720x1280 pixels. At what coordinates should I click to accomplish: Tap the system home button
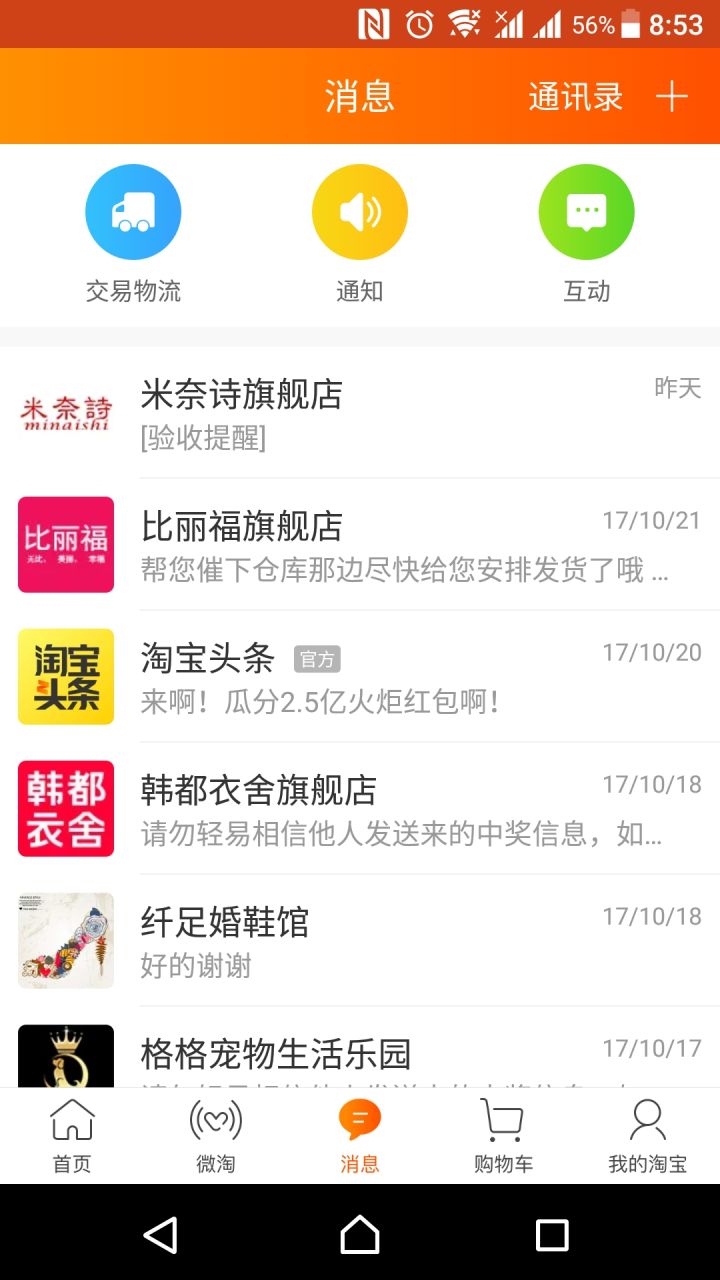pos(360,1235)
